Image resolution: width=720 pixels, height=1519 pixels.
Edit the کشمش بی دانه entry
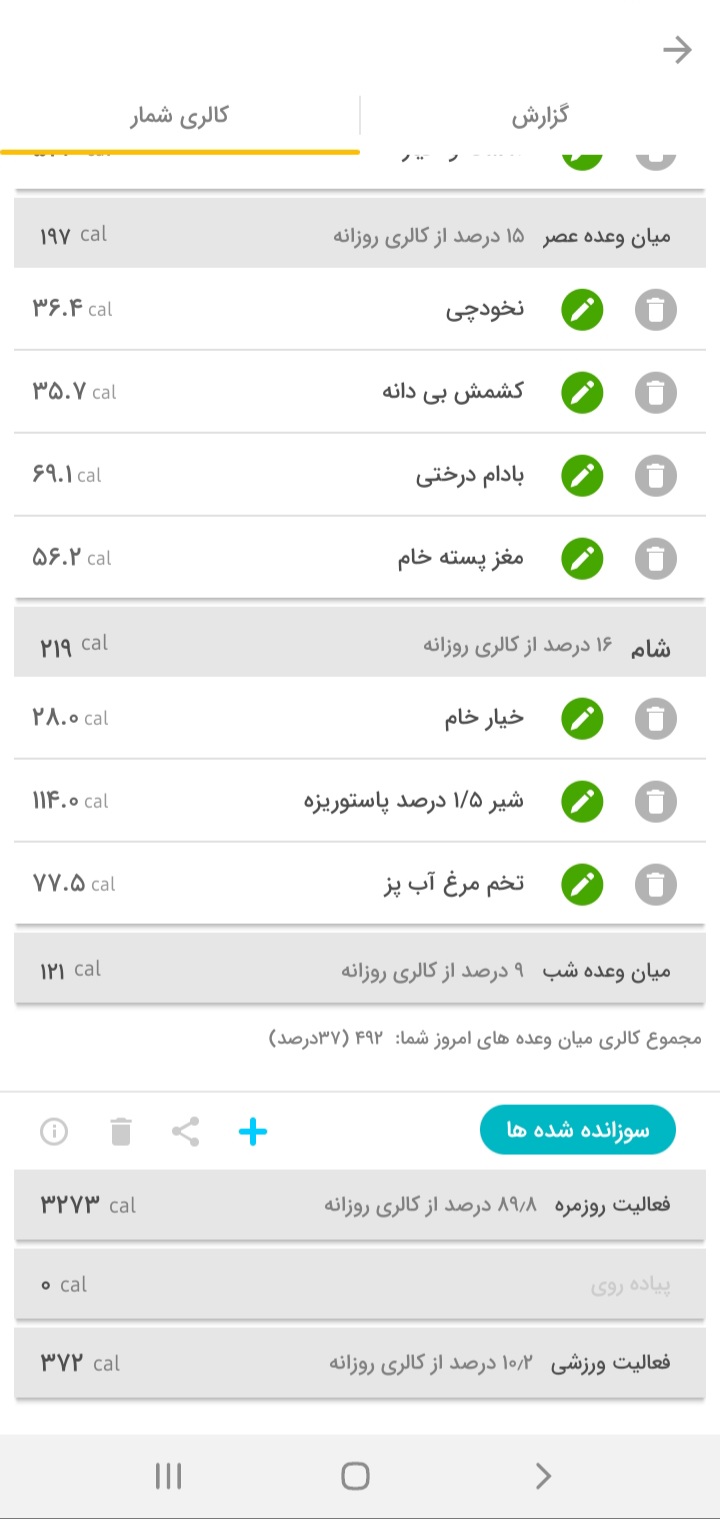click(x=582, y=393)
